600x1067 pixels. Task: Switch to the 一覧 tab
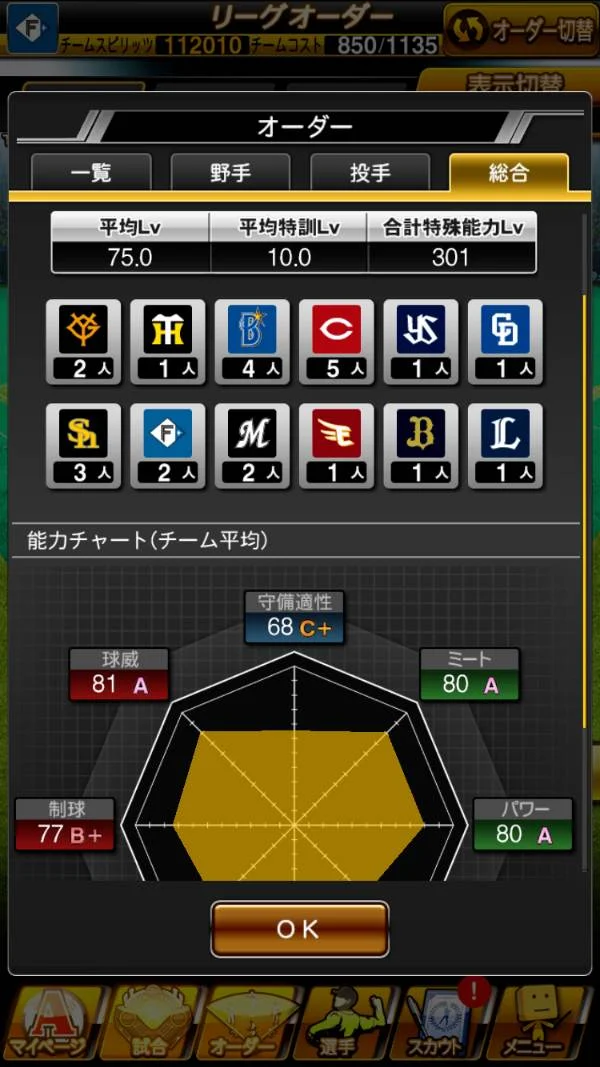91,173
